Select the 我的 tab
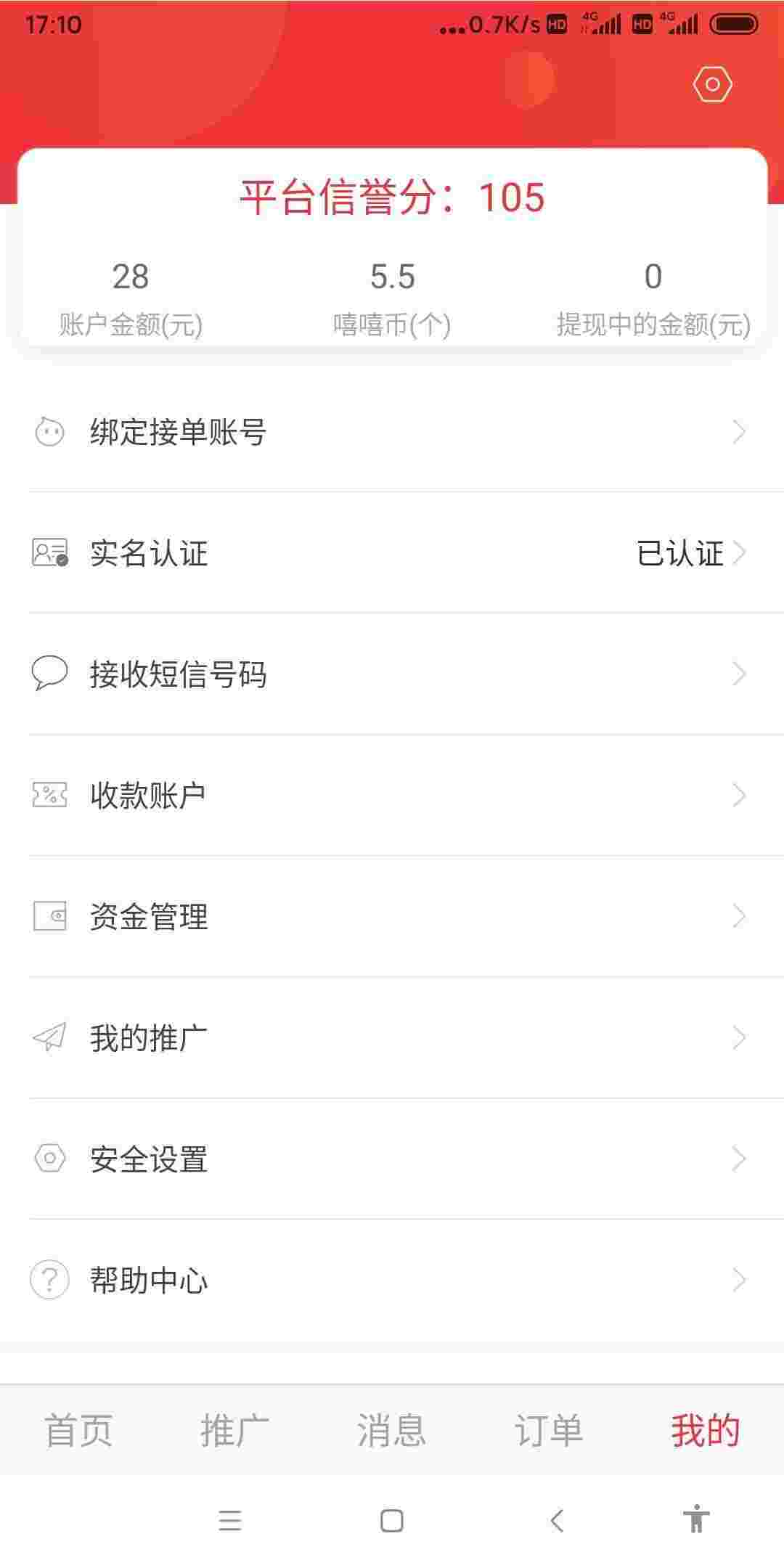Screen dimensions: 784x1568 705,1431
